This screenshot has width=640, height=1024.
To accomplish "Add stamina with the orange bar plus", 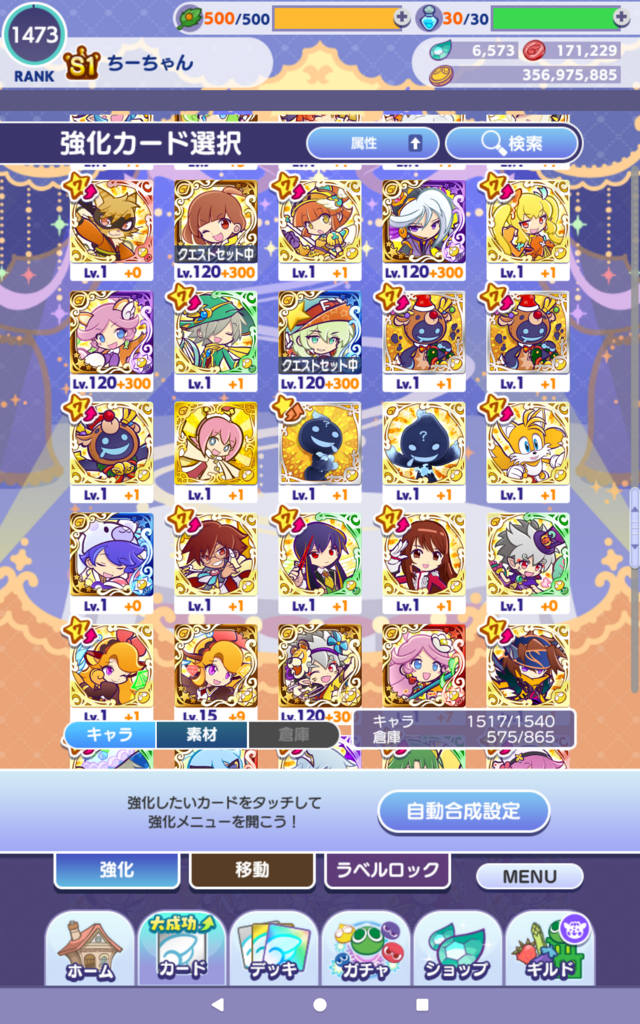I will [402, 19].
